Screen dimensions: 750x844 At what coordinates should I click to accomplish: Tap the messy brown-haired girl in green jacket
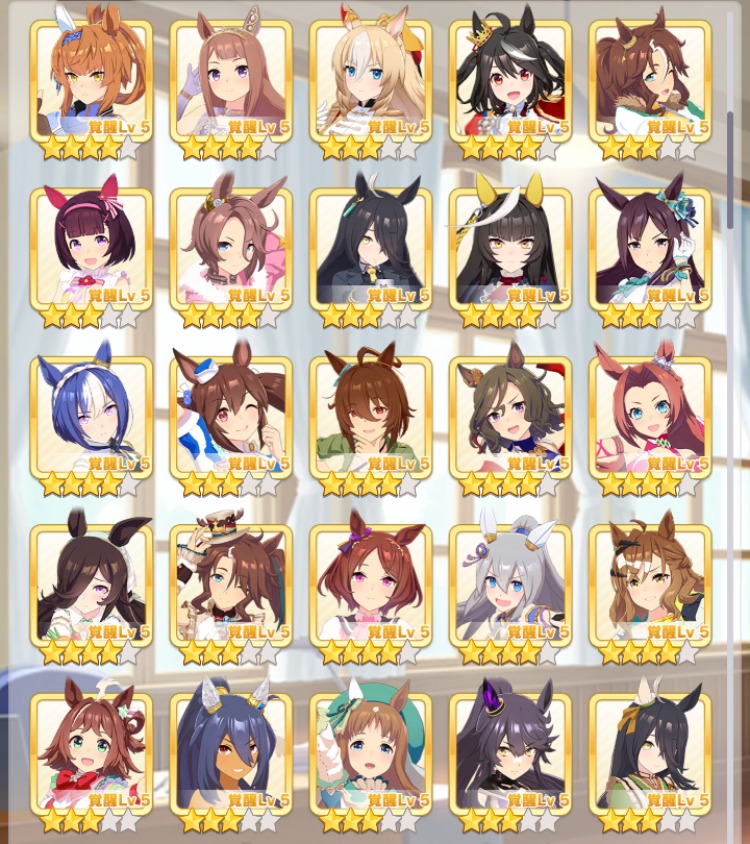point(371,415)
